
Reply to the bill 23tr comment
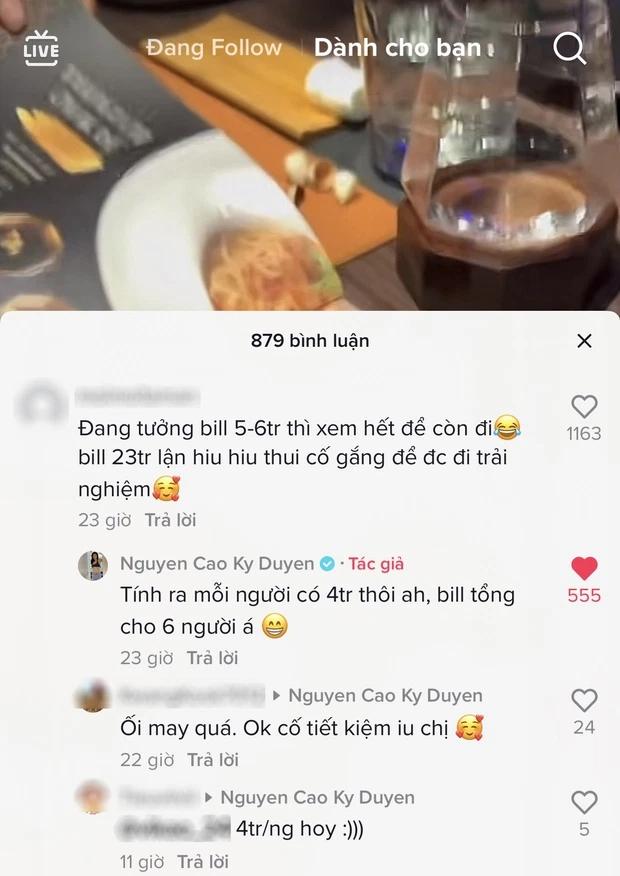pos(170,520)
